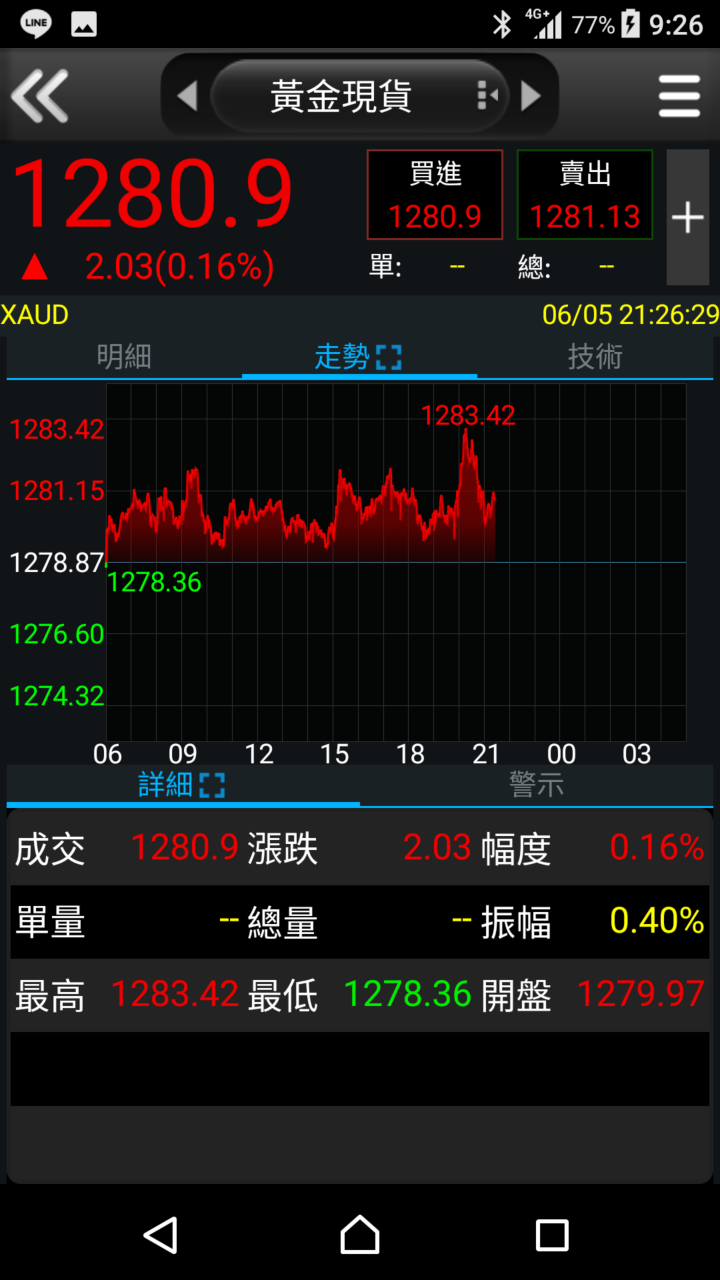The image size is (720, 1280).
Task: Select the 走勢 trend tab
Action: pos(358,357)
